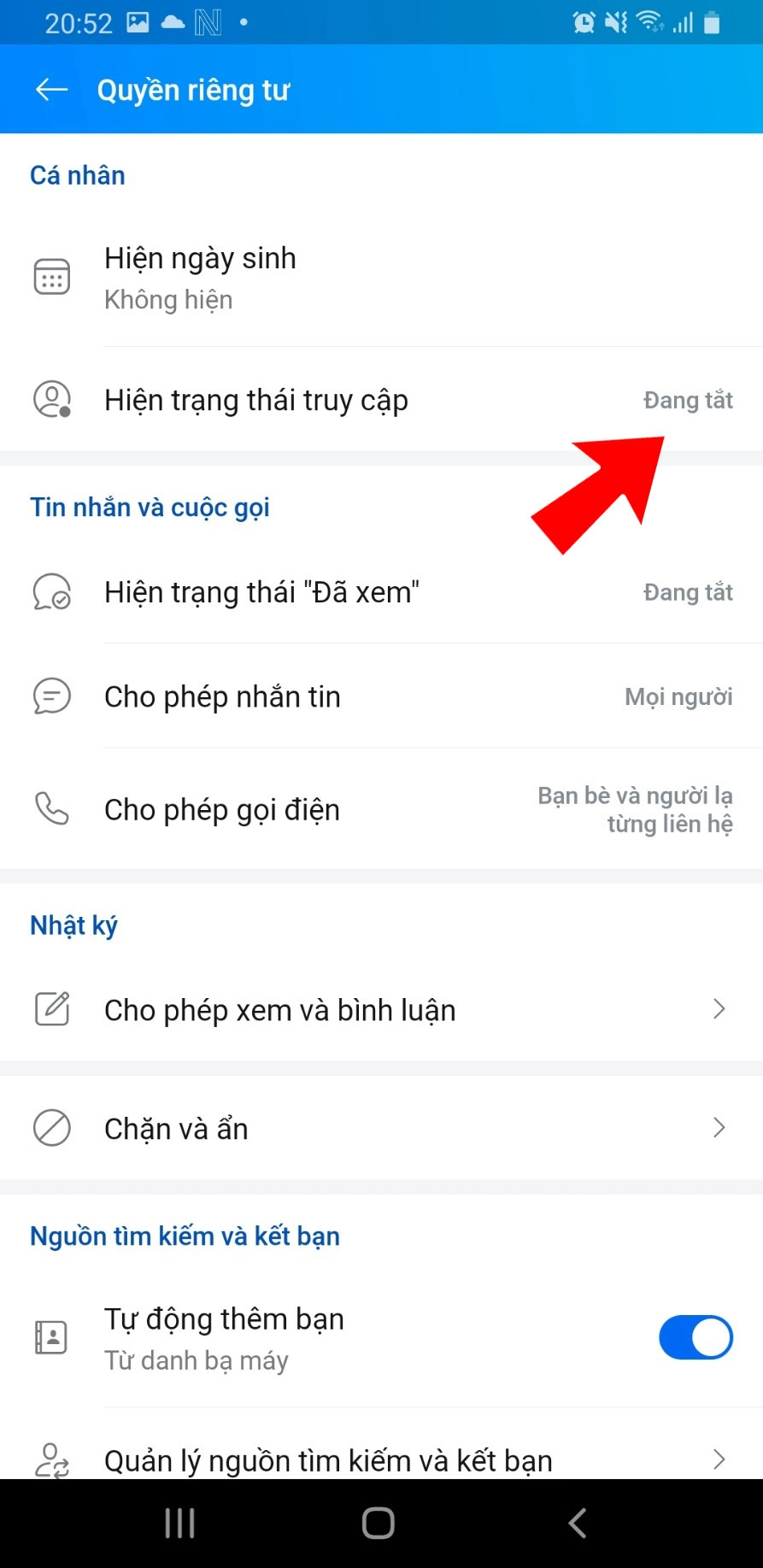The image size is (763, 1568).
Task: Open Chặn và ẩn via its chevron
Action: click(x=719, y=1128)
